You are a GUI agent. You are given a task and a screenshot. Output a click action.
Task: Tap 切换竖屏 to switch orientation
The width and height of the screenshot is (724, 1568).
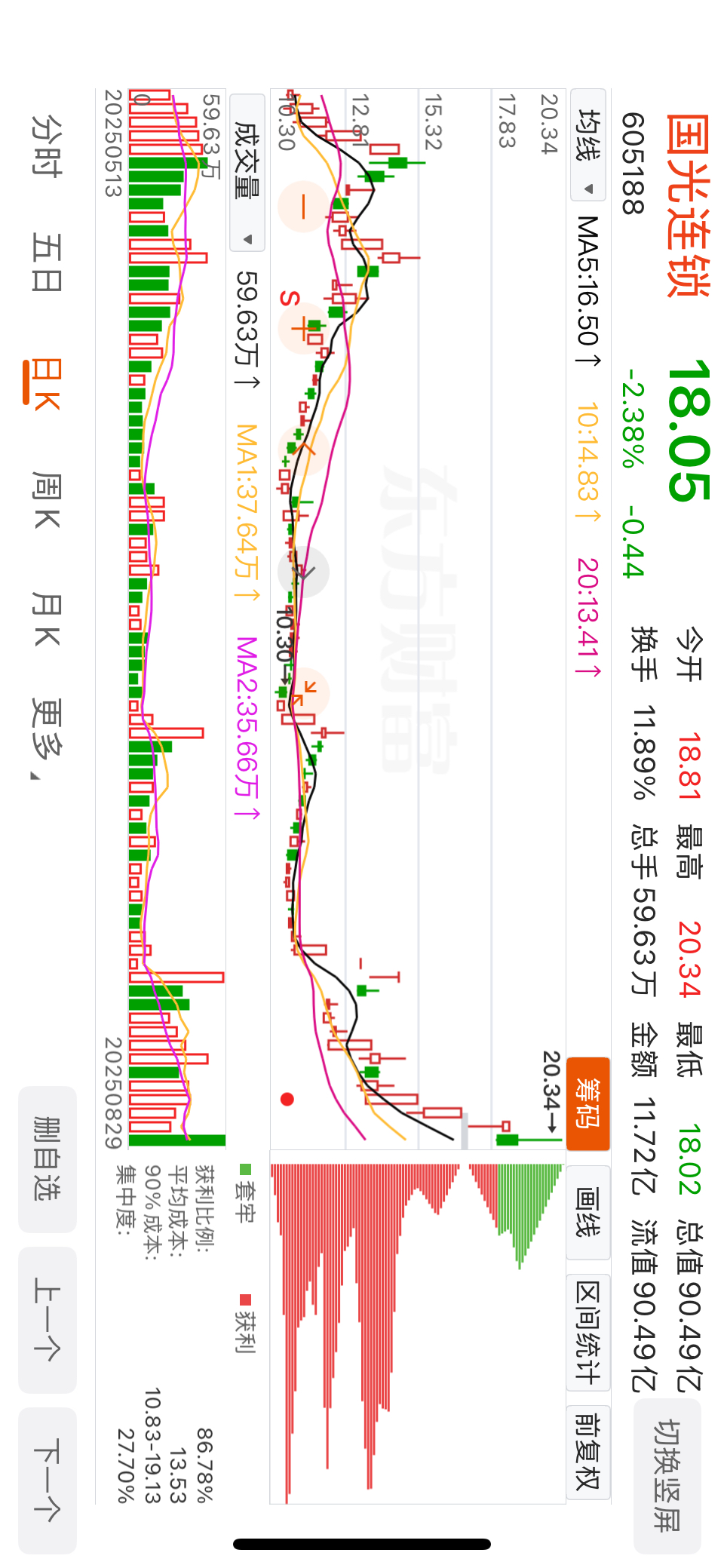coord(668,1475)
